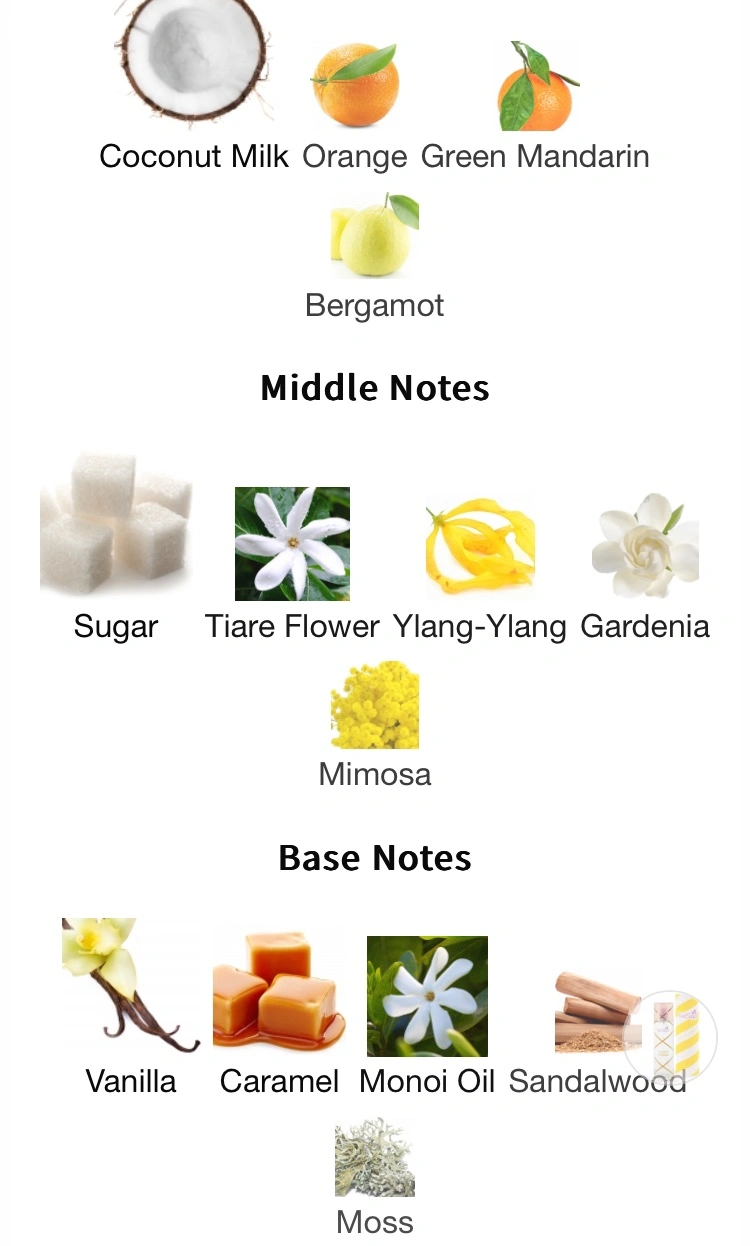Screen dimensions: 750x1246
Task: Select the Bergamot note
Action: point(375,256)
